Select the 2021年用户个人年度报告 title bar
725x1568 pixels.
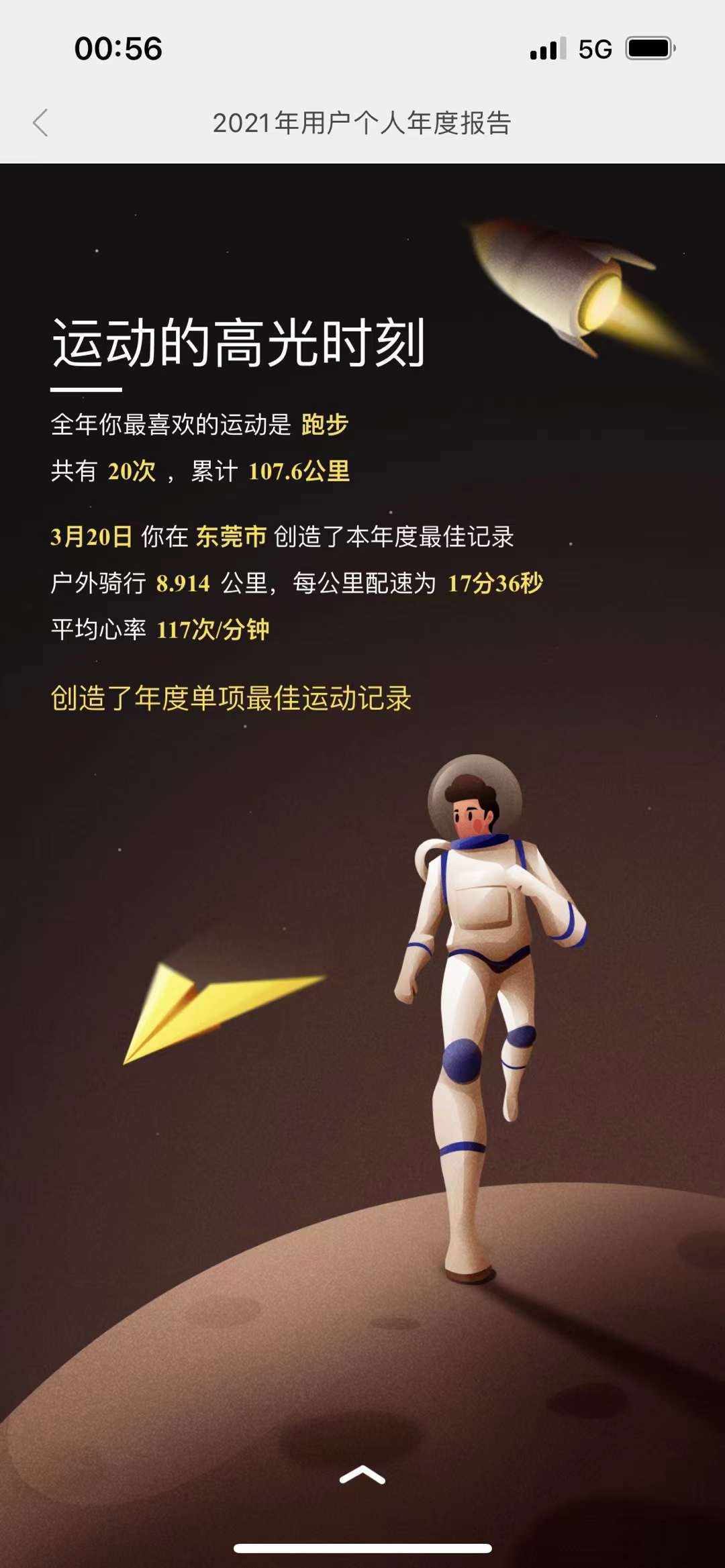[362, 122]
